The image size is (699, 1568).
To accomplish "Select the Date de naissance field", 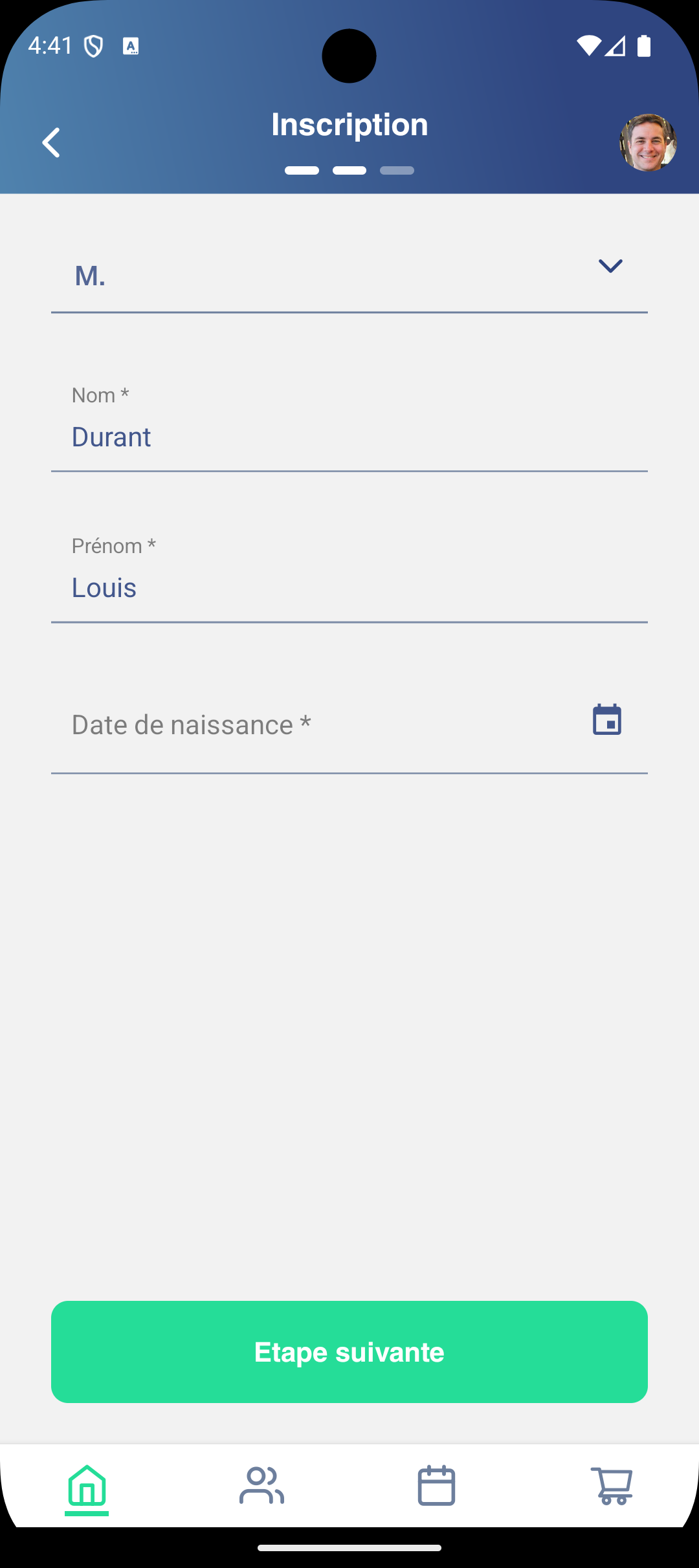I will click(x=311, y=725).
